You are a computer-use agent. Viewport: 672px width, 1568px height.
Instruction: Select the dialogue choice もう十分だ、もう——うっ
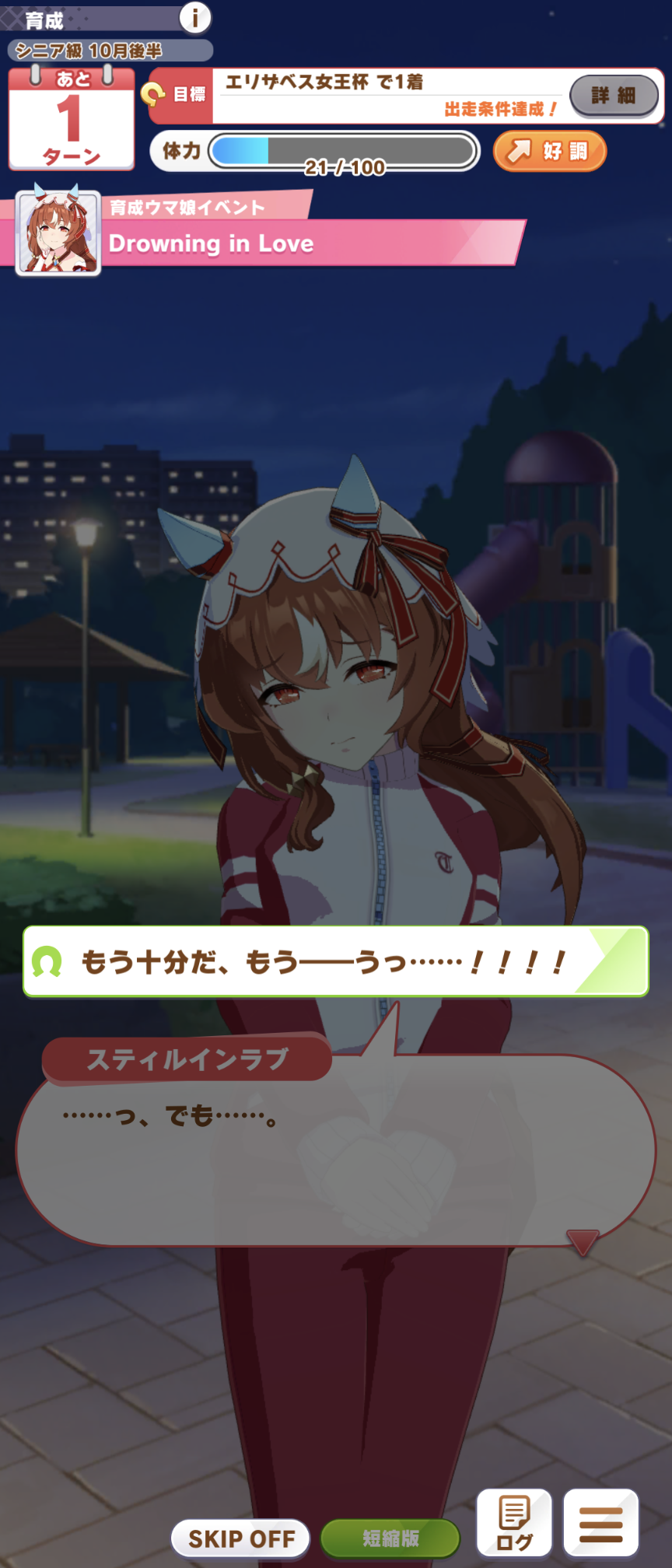pyautogui.click(x=336, y=962)
